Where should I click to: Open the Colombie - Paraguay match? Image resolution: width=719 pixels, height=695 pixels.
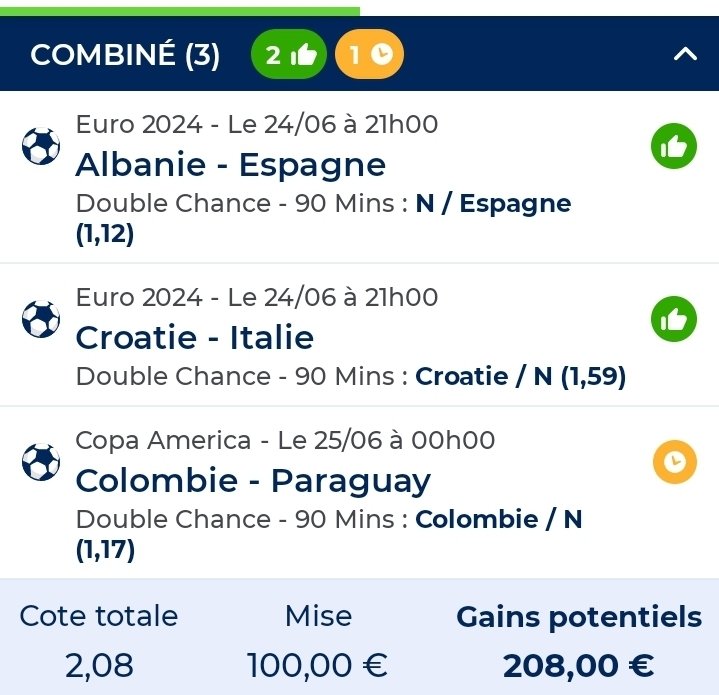[x=253, y=480]
